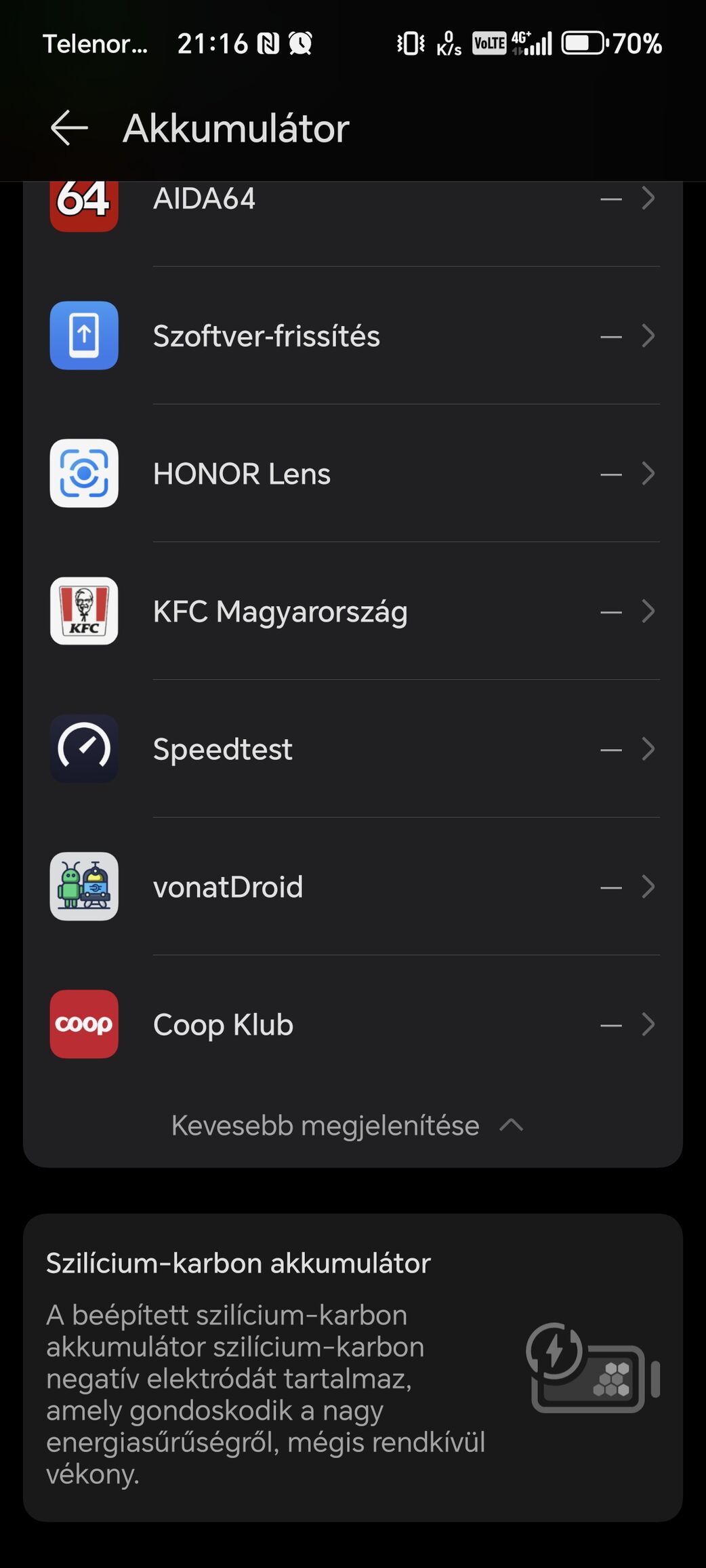Open vonatDroid battery usage

(353, 886)
